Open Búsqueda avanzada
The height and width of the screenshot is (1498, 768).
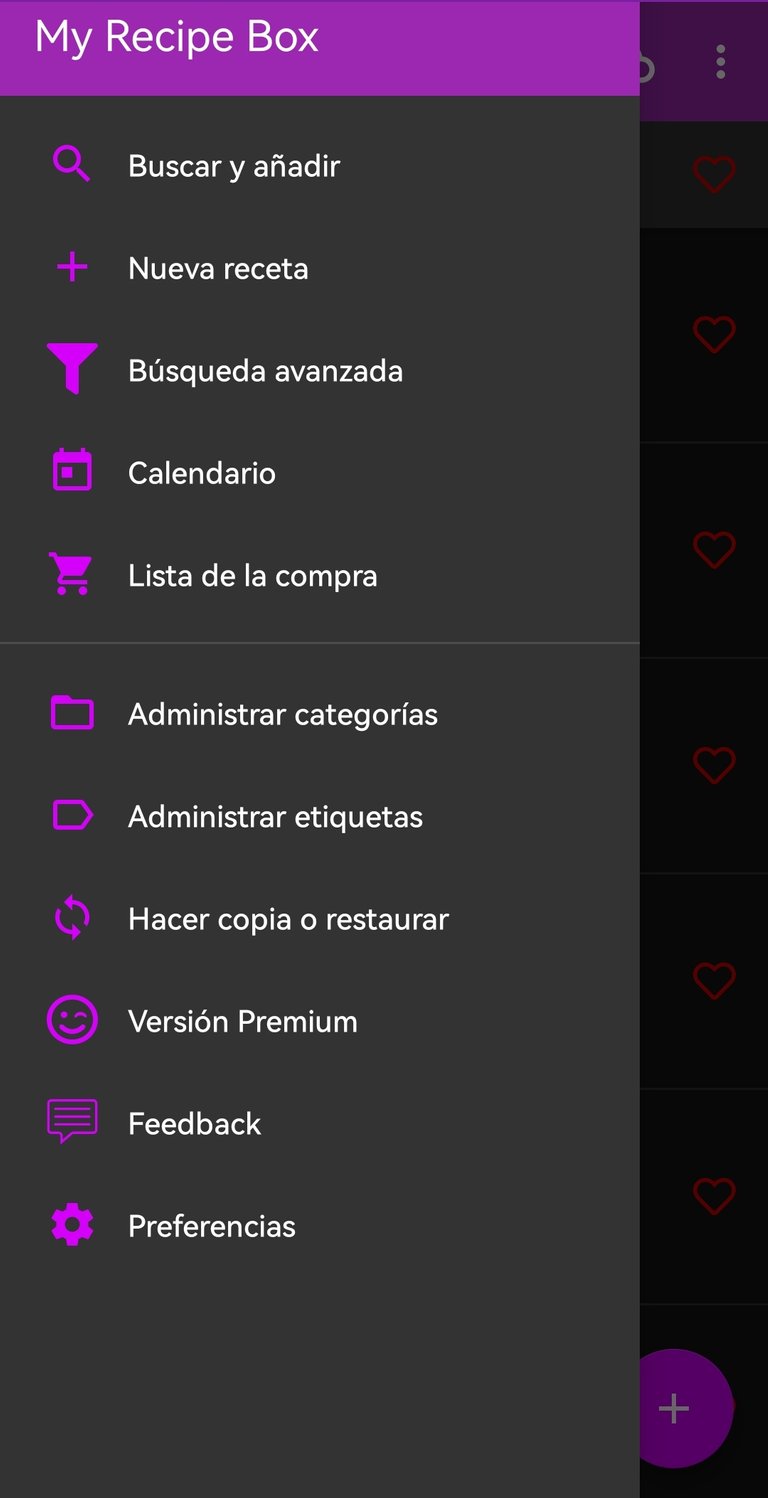point(320,371)
